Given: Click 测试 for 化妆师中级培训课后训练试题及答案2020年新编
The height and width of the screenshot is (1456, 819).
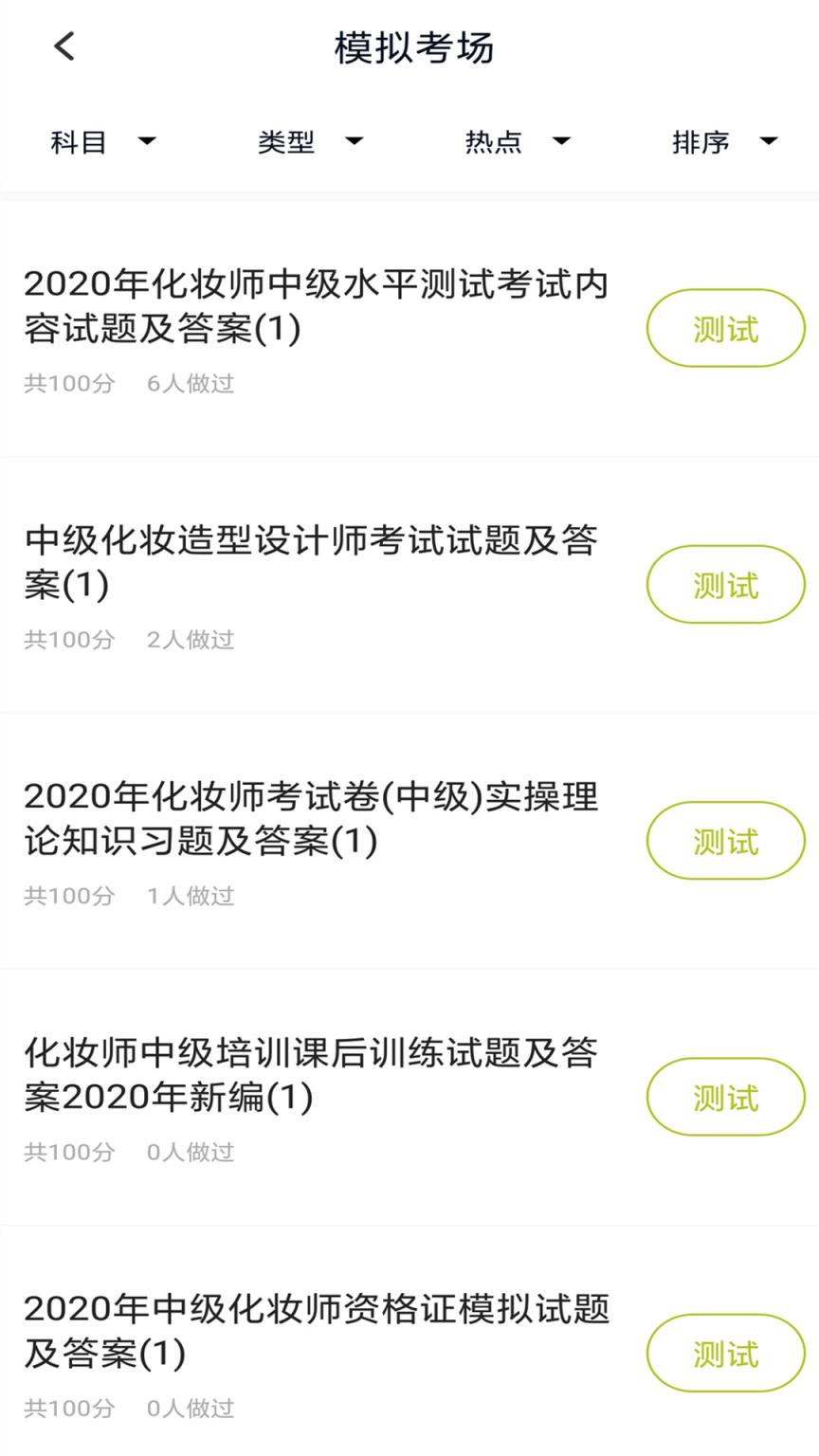Looking at the screenshot, I should [x=725, y=1097].
